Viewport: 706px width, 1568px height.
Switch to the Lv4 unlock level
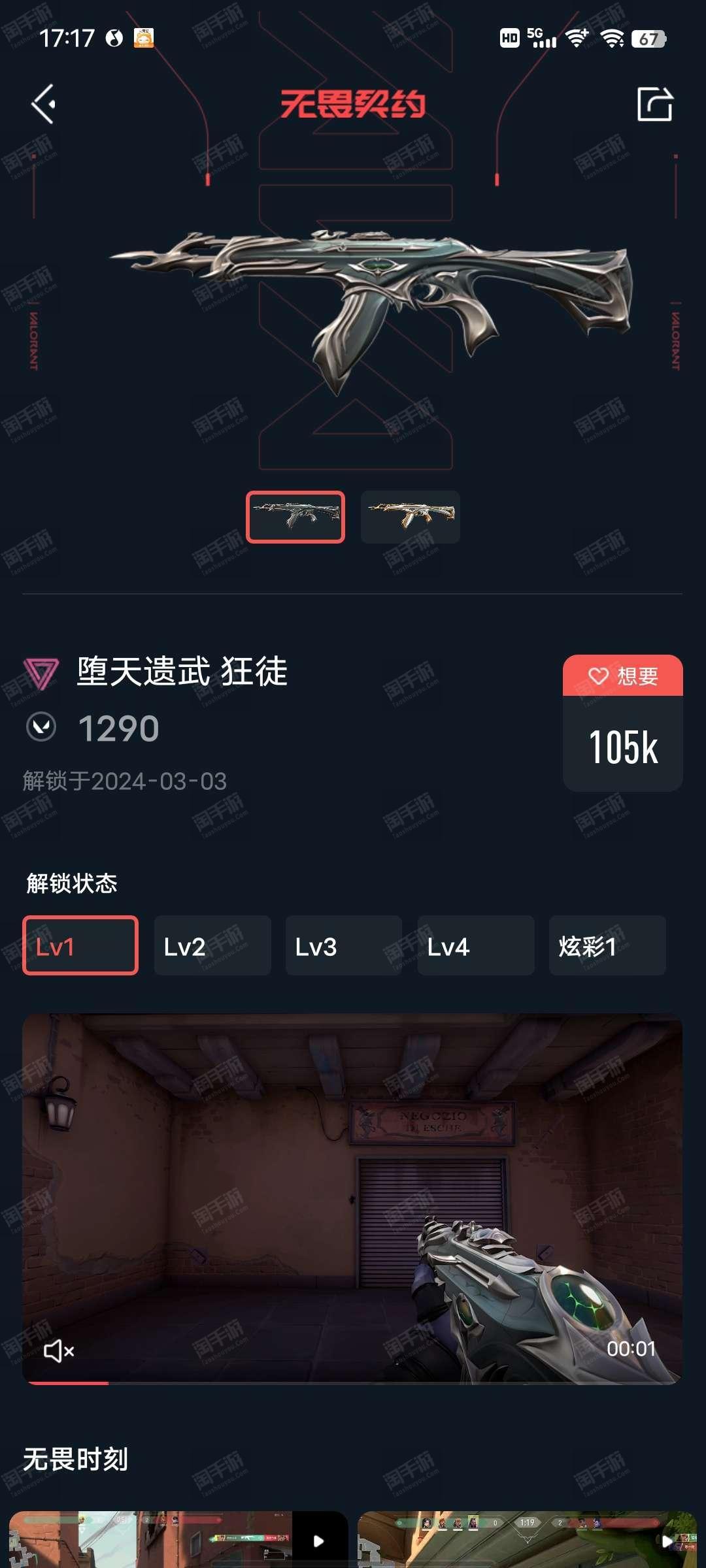pos(476,945)
